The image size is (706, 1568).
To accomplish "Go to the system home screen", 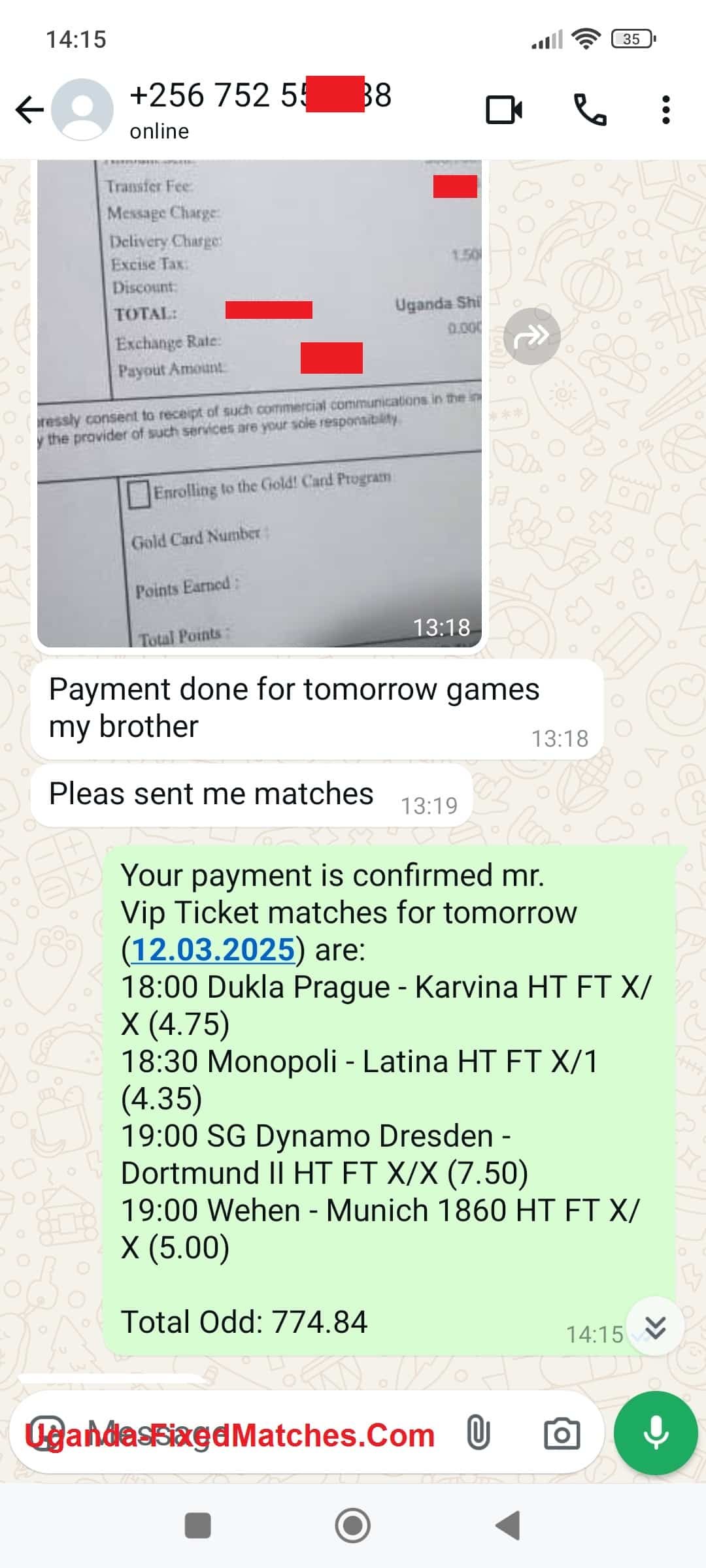I will coord(352,1526).
